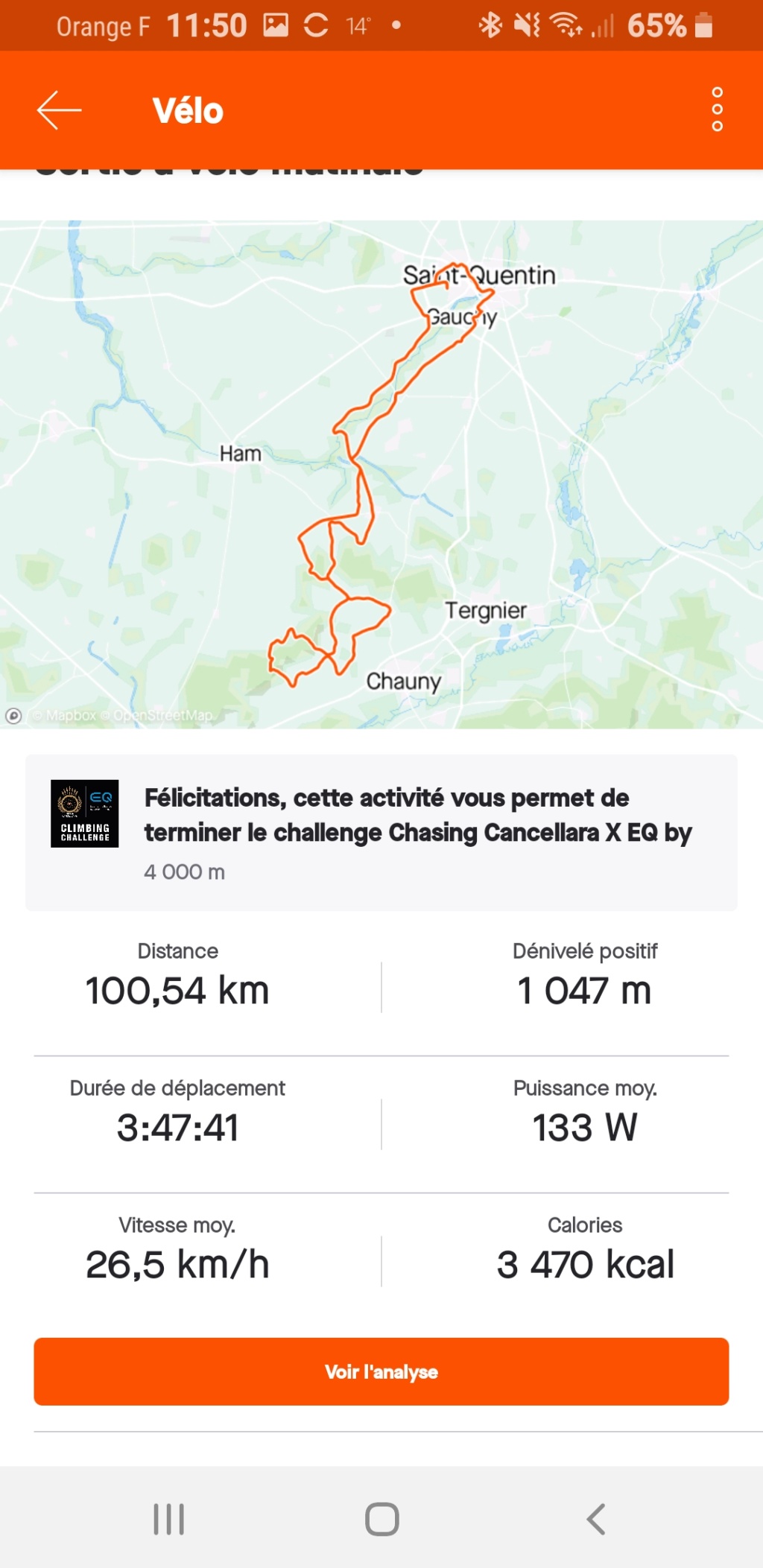Go to the system home screen
The image size is (763, 1568).
(381, 1519)
